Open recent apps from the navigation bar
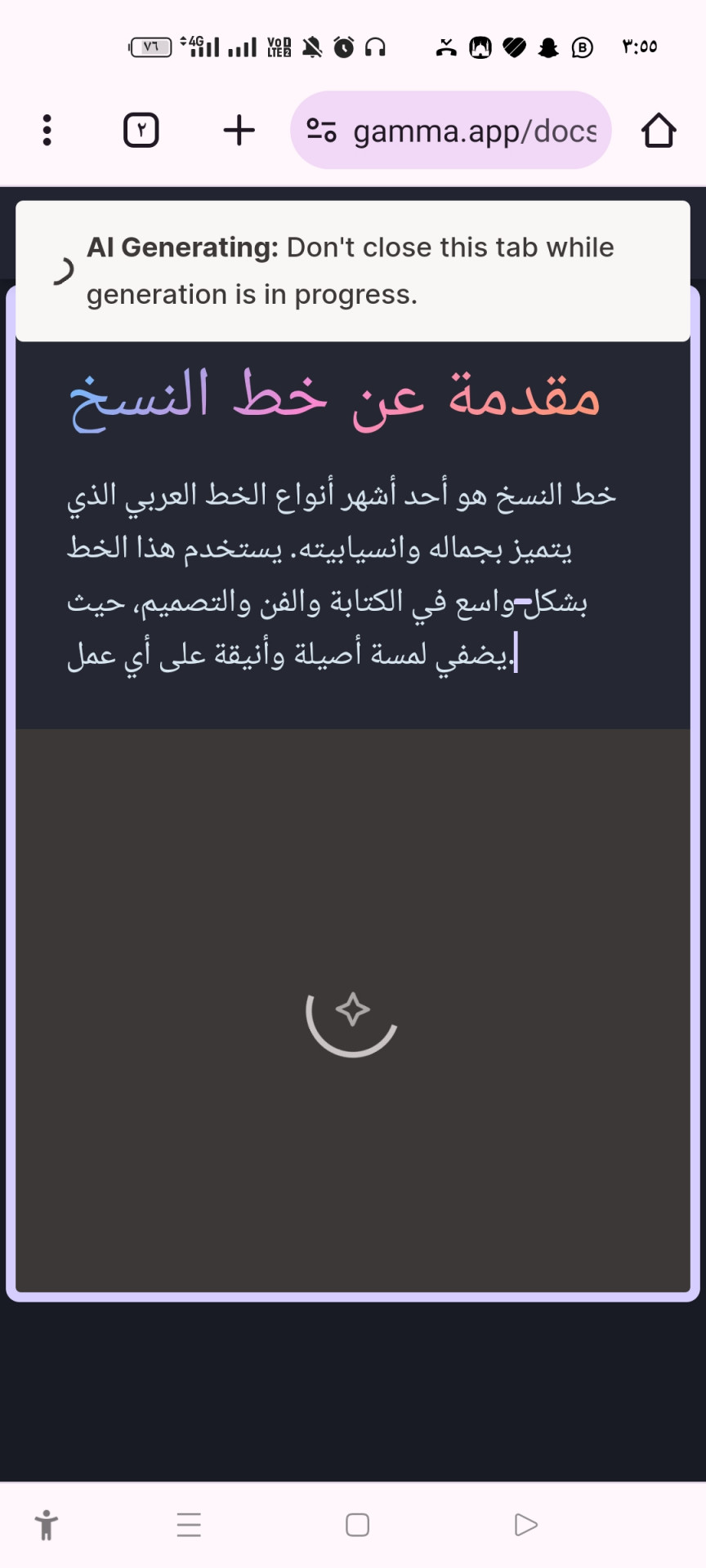The height and width of the screenshot is (1568, 706). (189, 1525)
